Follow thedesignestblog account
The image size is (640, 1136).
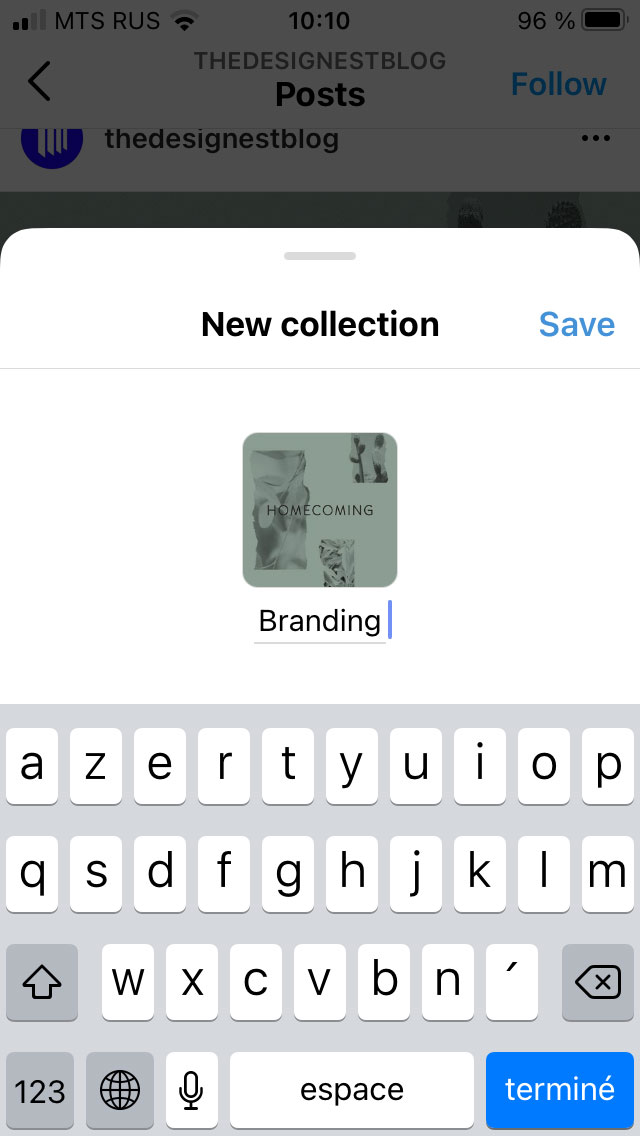pos(558,84)
